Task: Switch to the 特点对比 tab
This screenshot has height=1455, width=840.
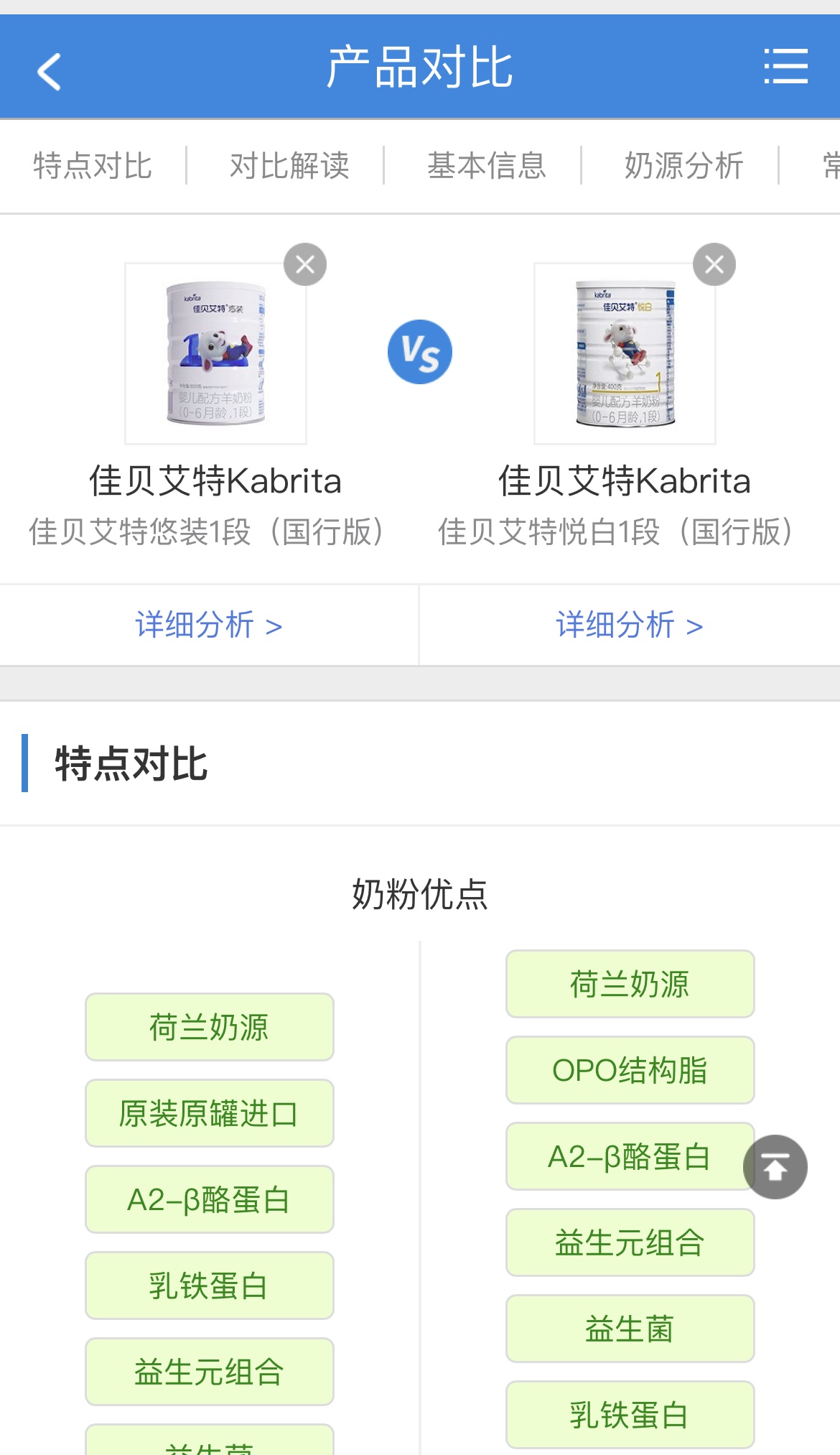Action: click(93, 166)
